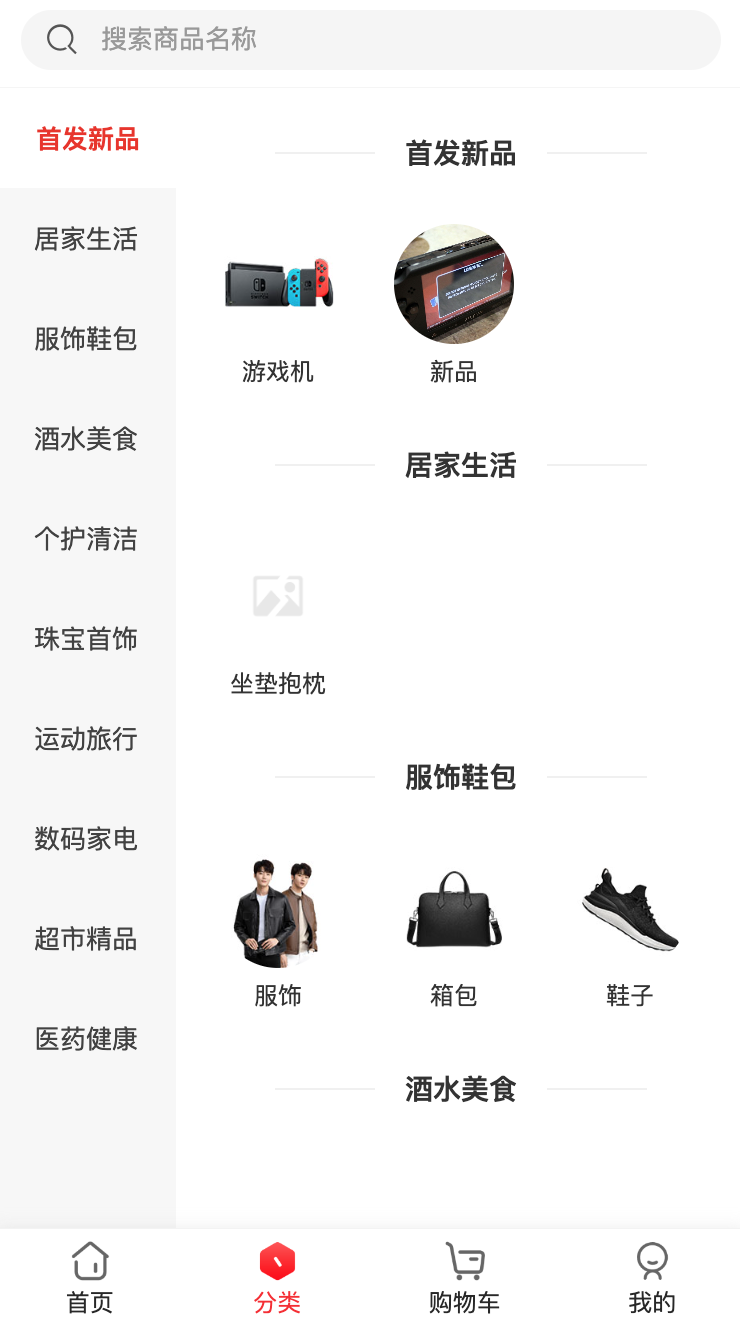Go to the 首页 bottom tab

click(x=90, y=1278)
